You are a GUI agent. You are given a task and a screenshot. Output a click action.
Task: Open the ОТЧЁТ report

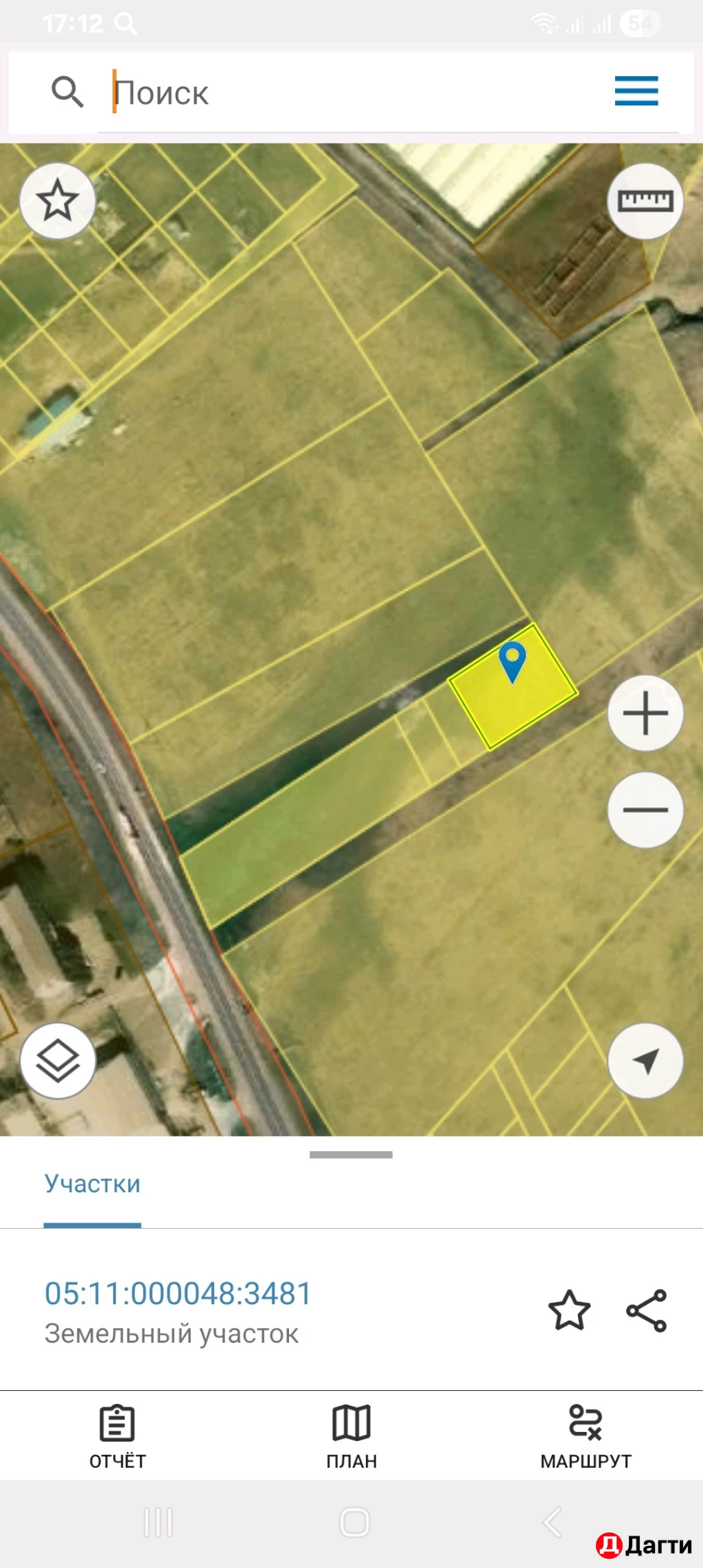117,1435
